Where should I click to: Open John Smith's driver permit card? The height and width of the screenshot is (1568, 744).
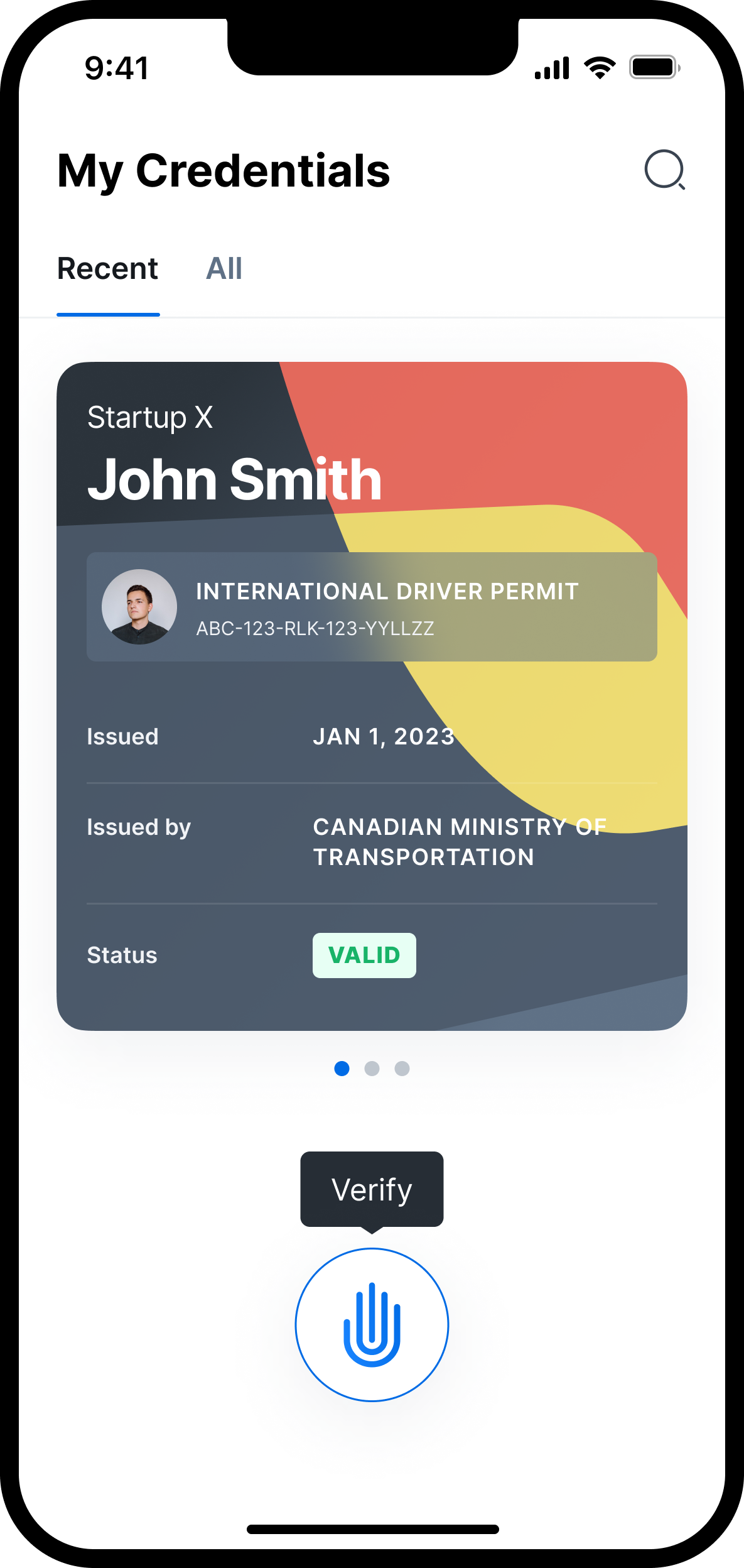[372, 696]
